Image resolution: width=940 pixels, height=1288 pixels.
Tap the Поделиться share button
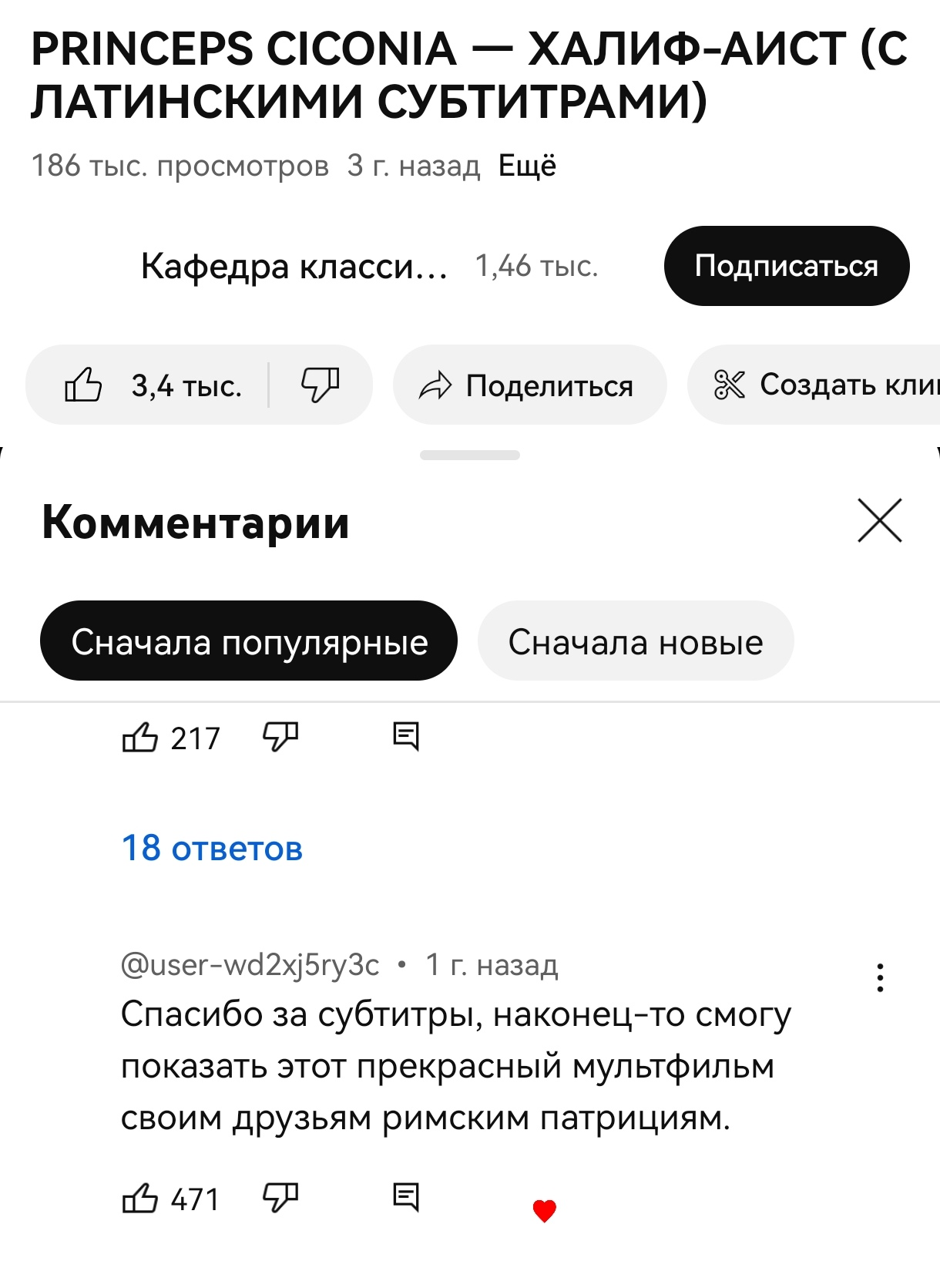(529, 385)
